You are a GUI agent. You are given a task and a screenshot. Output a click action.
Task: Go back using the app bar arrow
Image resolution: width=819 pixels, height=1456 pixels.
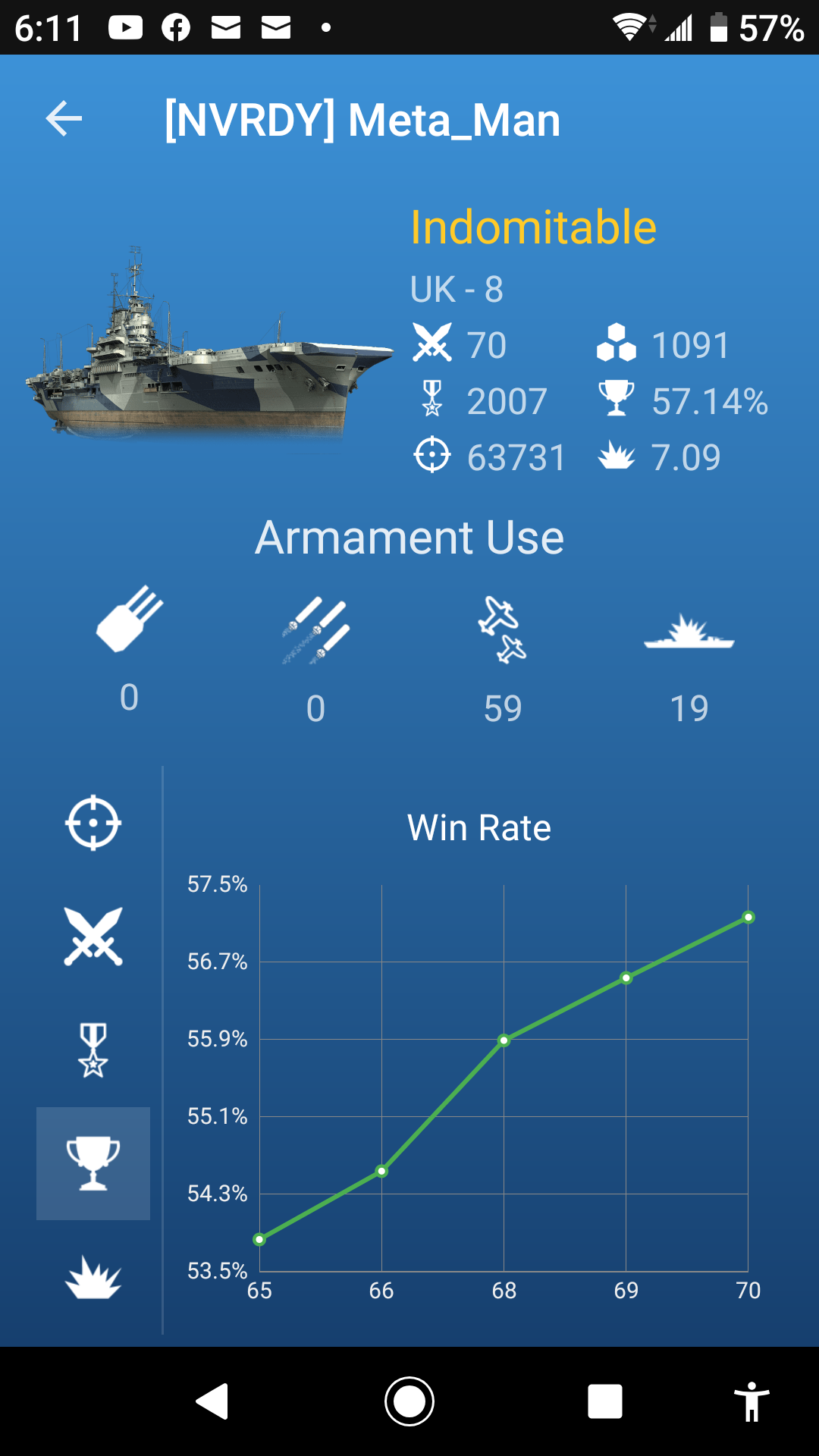(64, 119)
